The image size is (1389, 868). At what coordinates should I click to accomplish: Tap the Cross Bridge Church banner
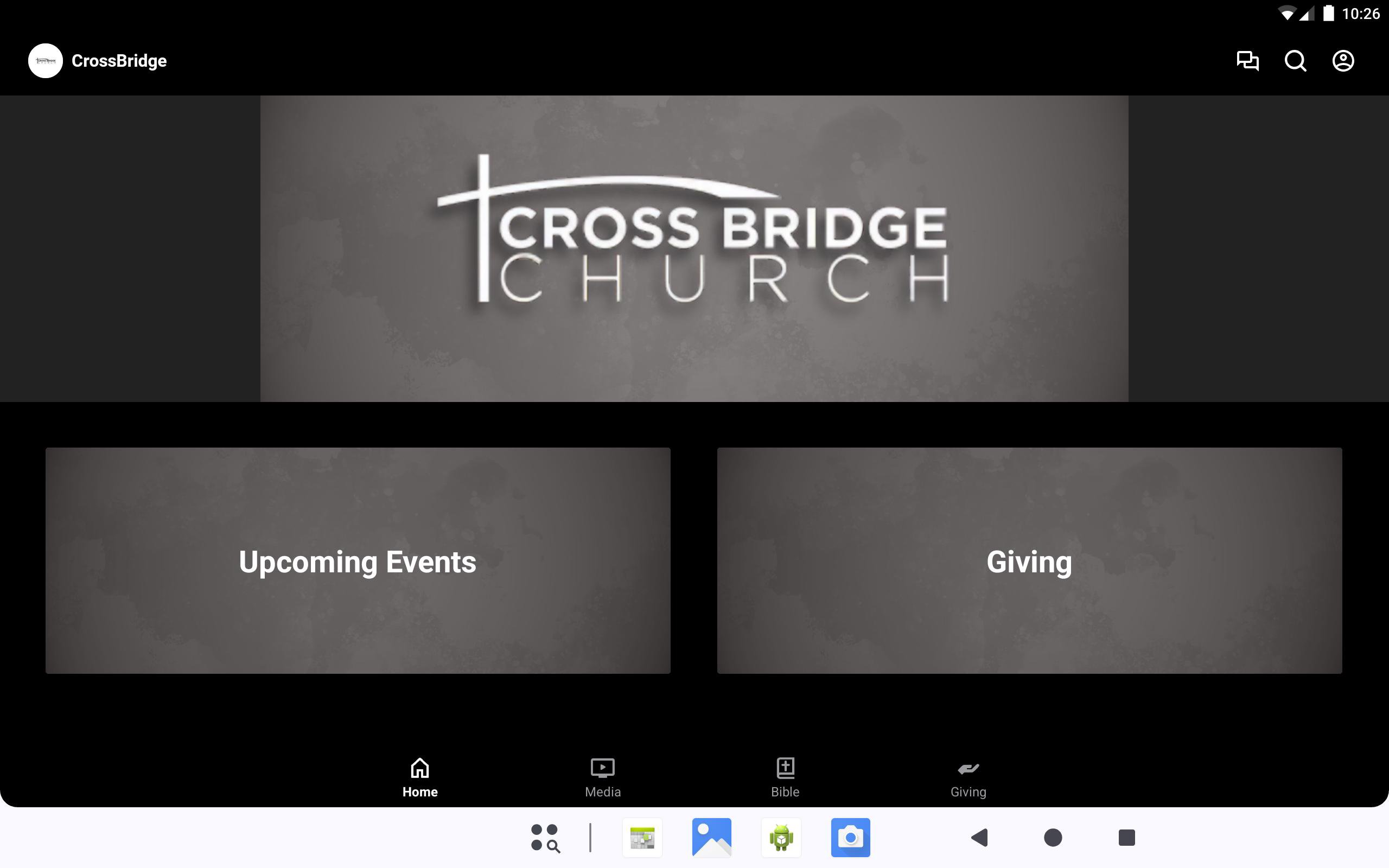[x=694, y=248]
